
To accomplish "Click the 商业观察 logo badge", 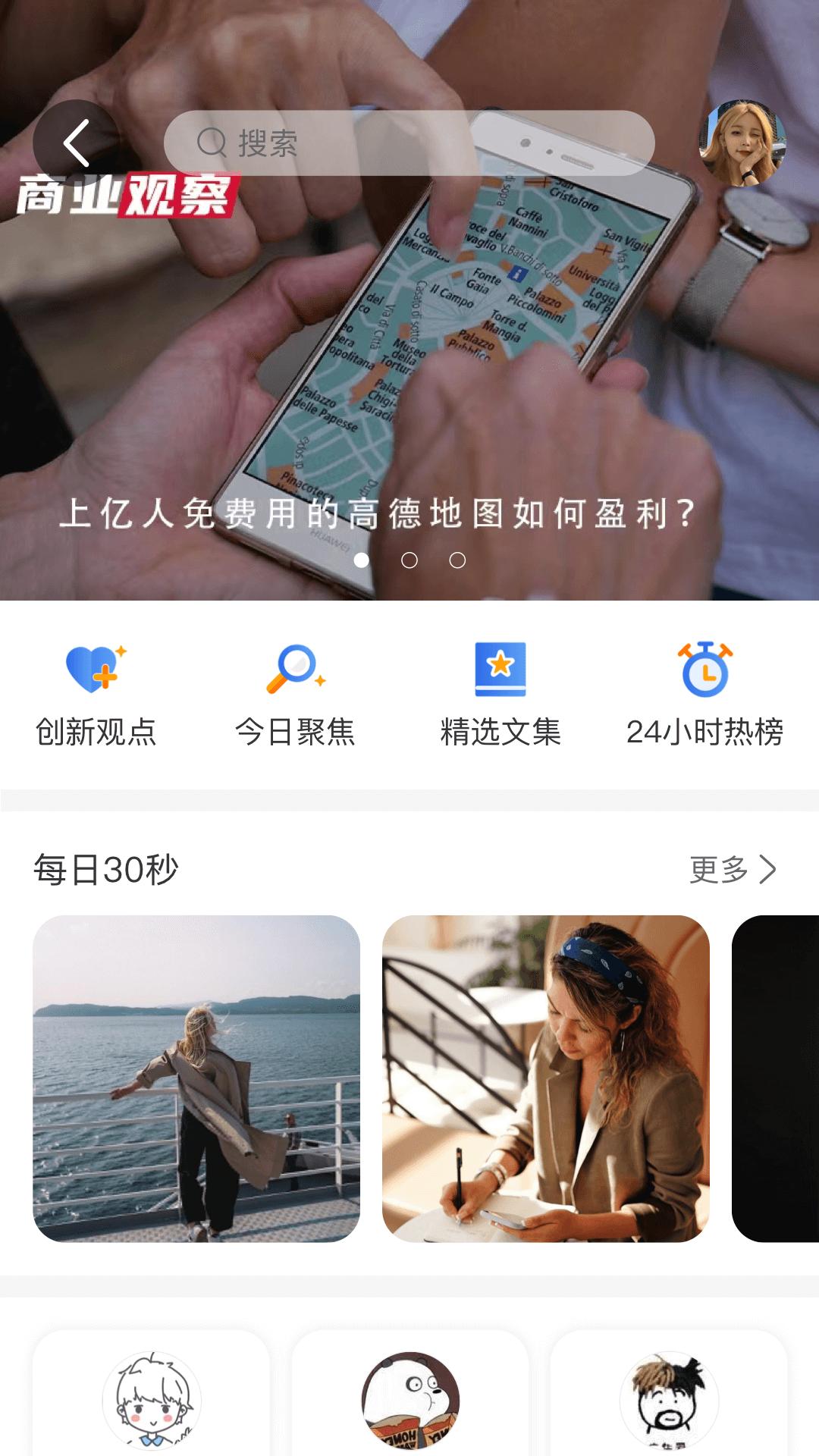I will click(x=125, y=196).
